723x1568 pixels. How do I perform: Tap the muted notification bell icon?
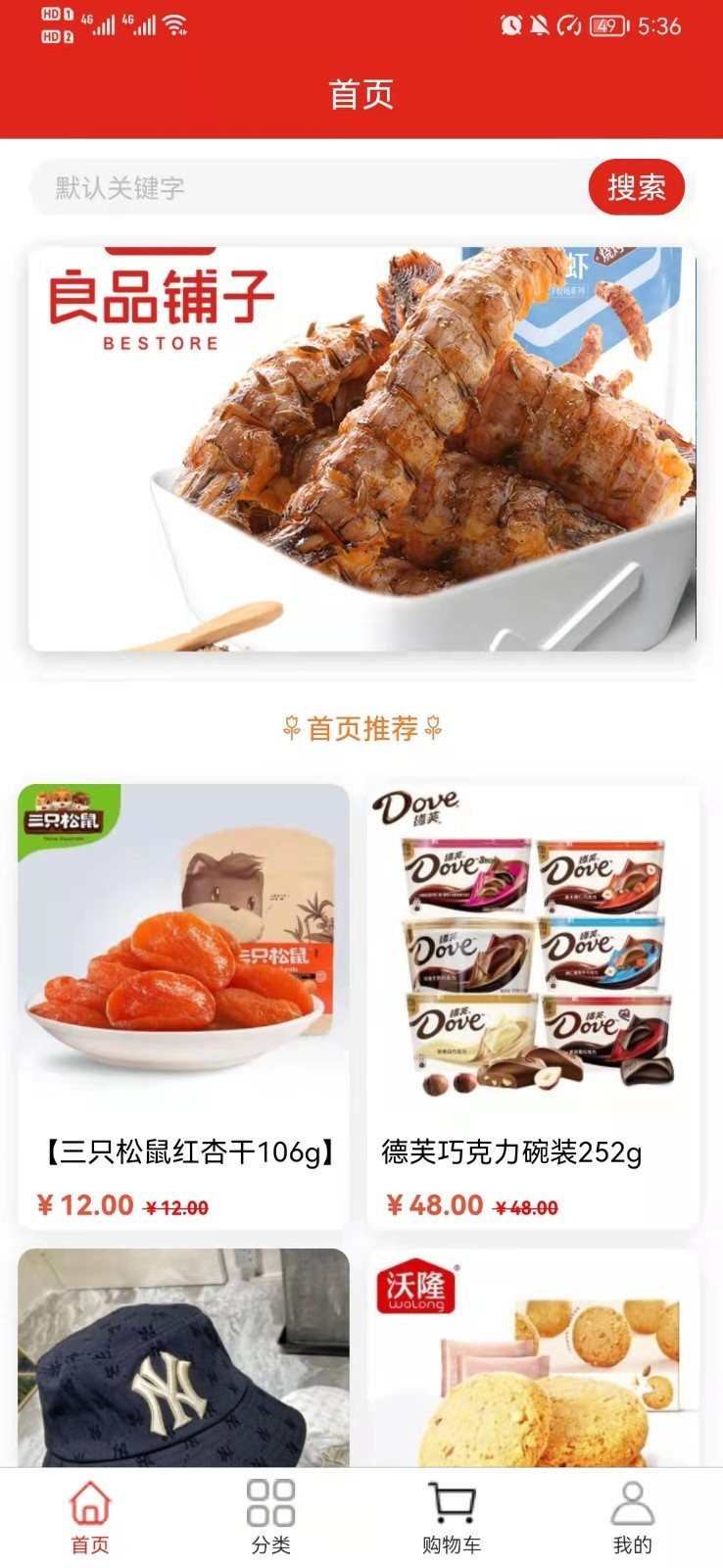tap(536, 24)
